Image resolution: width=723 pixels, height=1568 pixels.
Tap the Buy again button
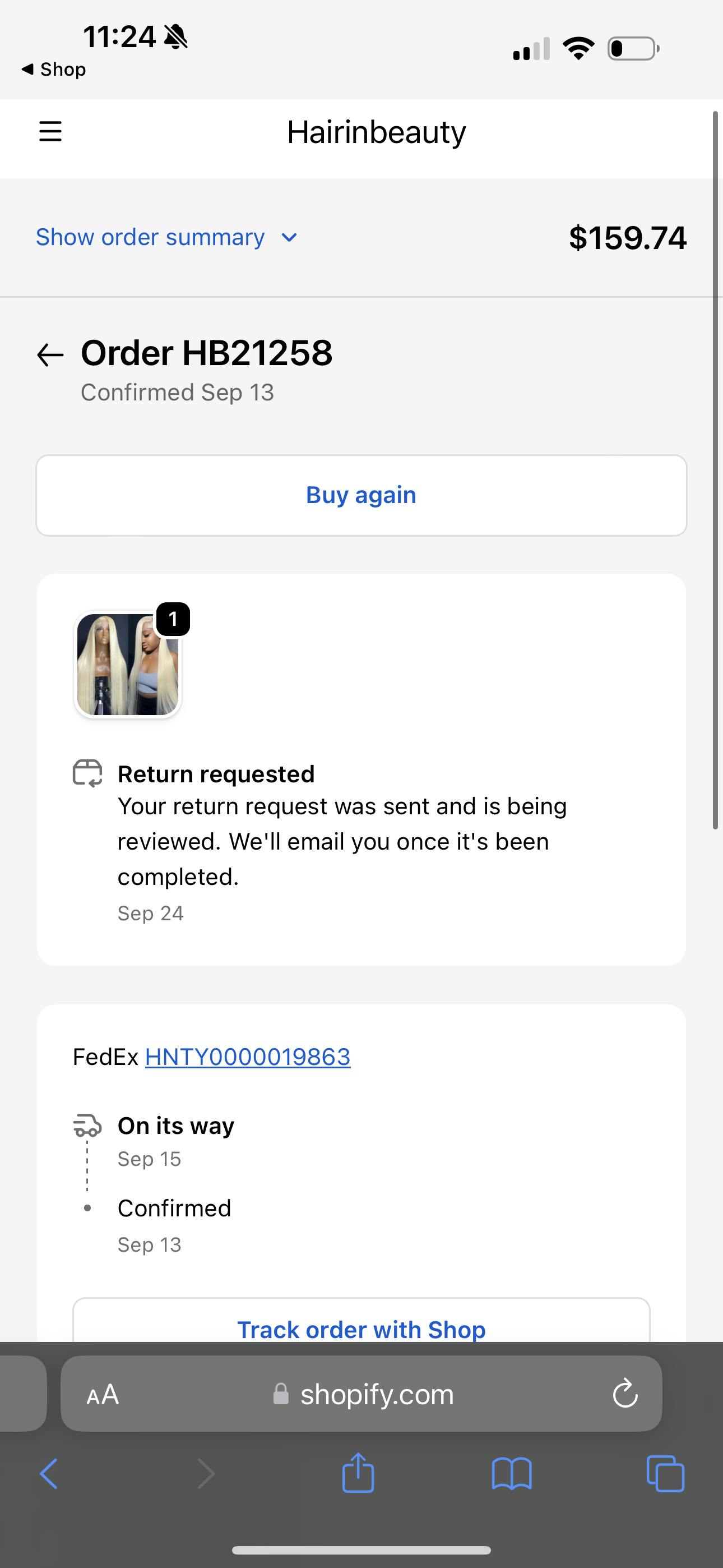(x=361, y=496)
